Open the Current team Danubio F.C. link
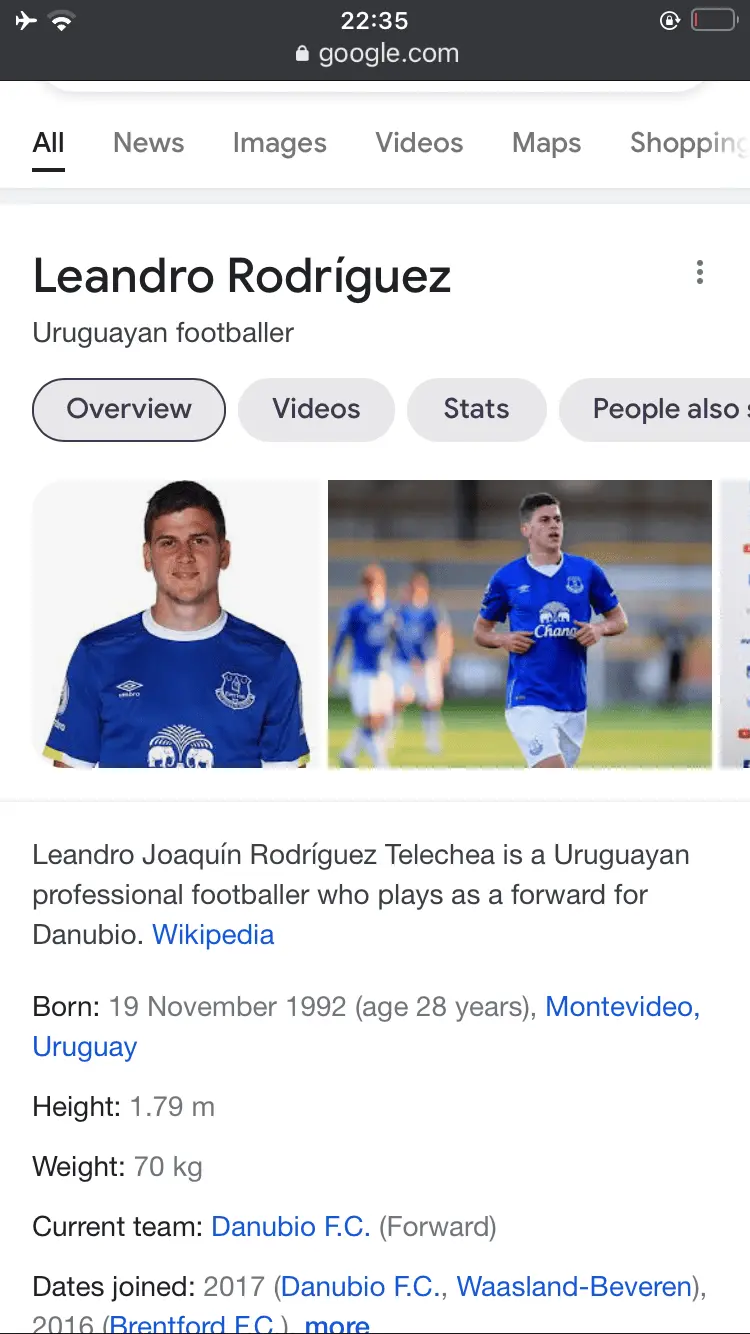The height and width of the screenshot is (1334, 750). [x=291, y=1226]
